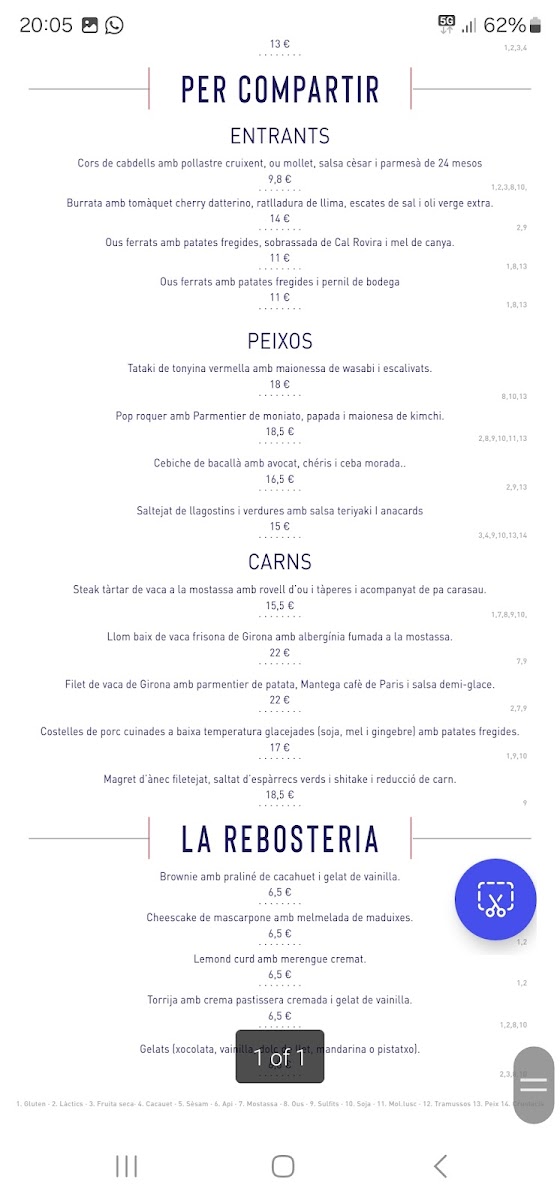Tap the blue scissors crop button
Screen dimensions: 560x1200
coord(496,900)
